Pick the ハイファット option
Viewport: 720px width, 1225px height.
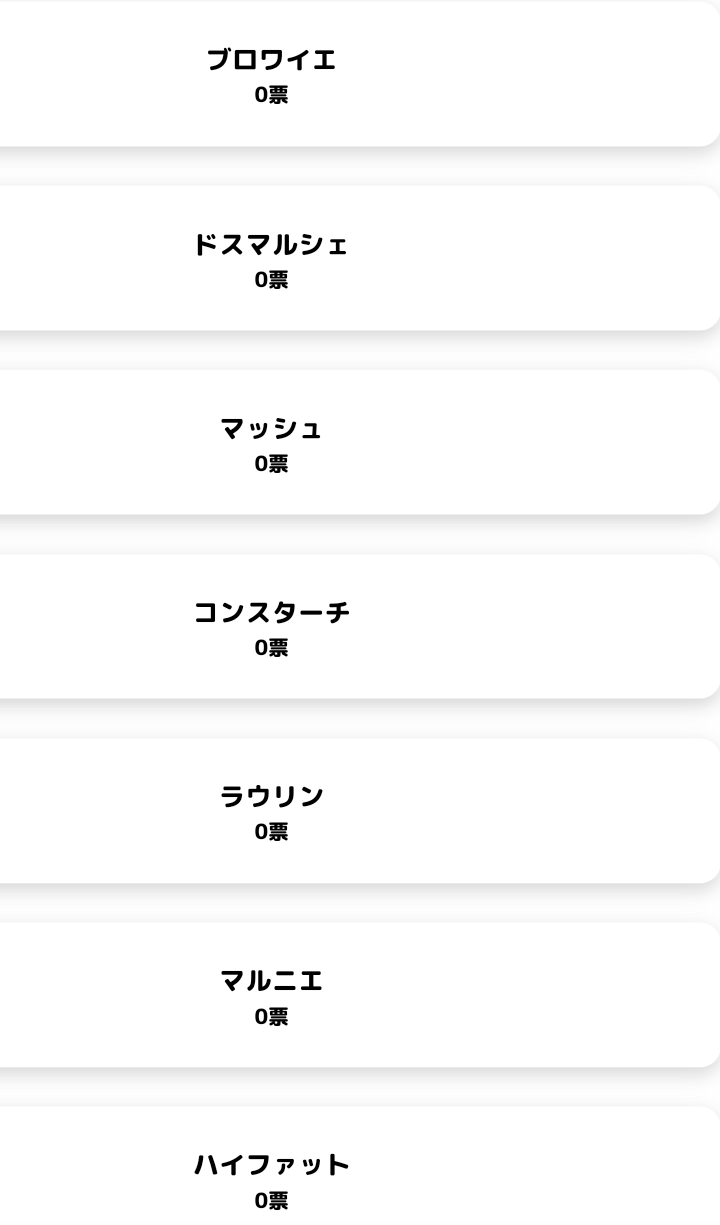click(x=355, y=1166)
